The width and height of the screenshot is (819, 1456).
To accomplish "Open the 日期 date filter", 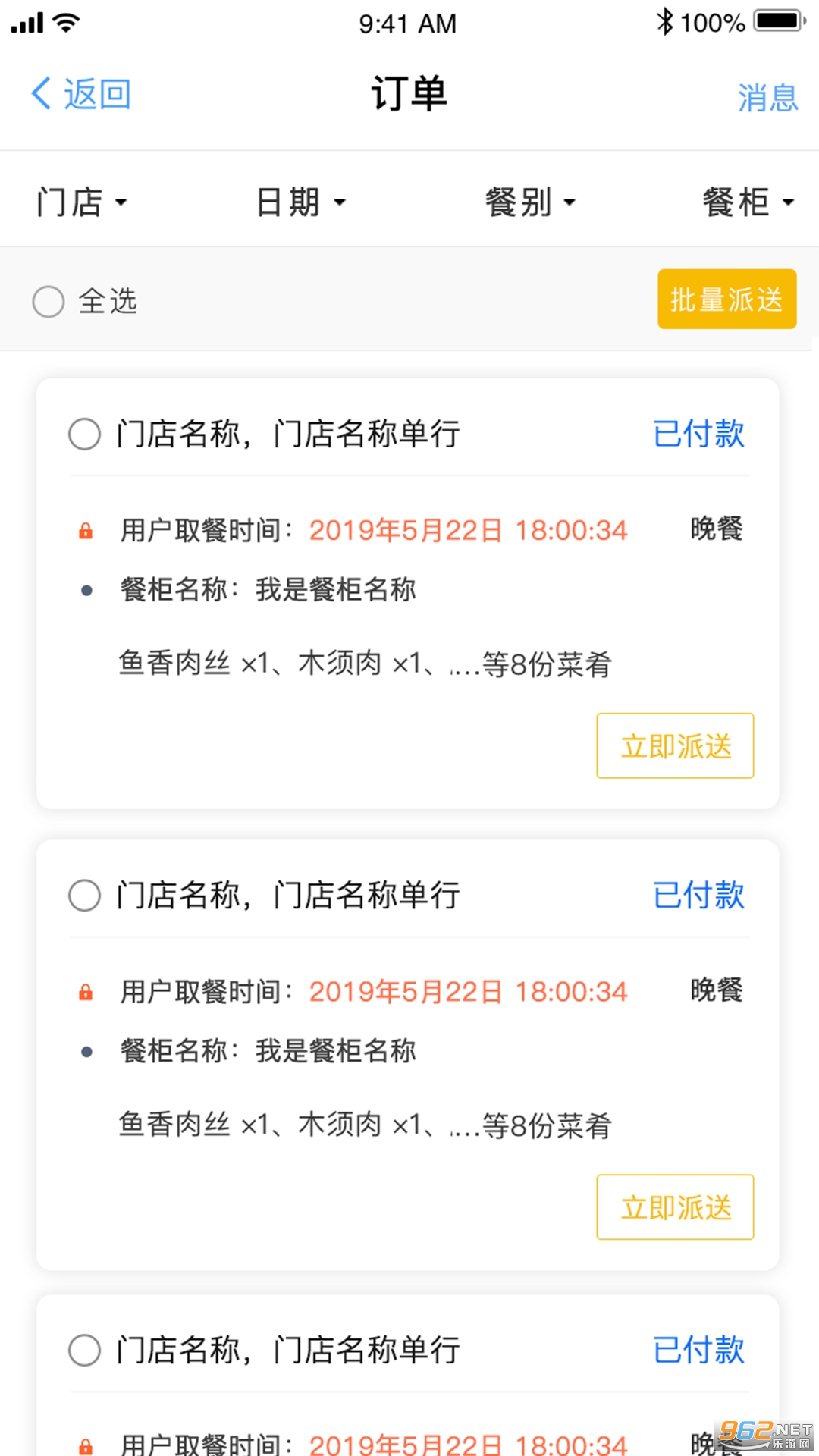I will pyautogui.click(x=300, y=202).
